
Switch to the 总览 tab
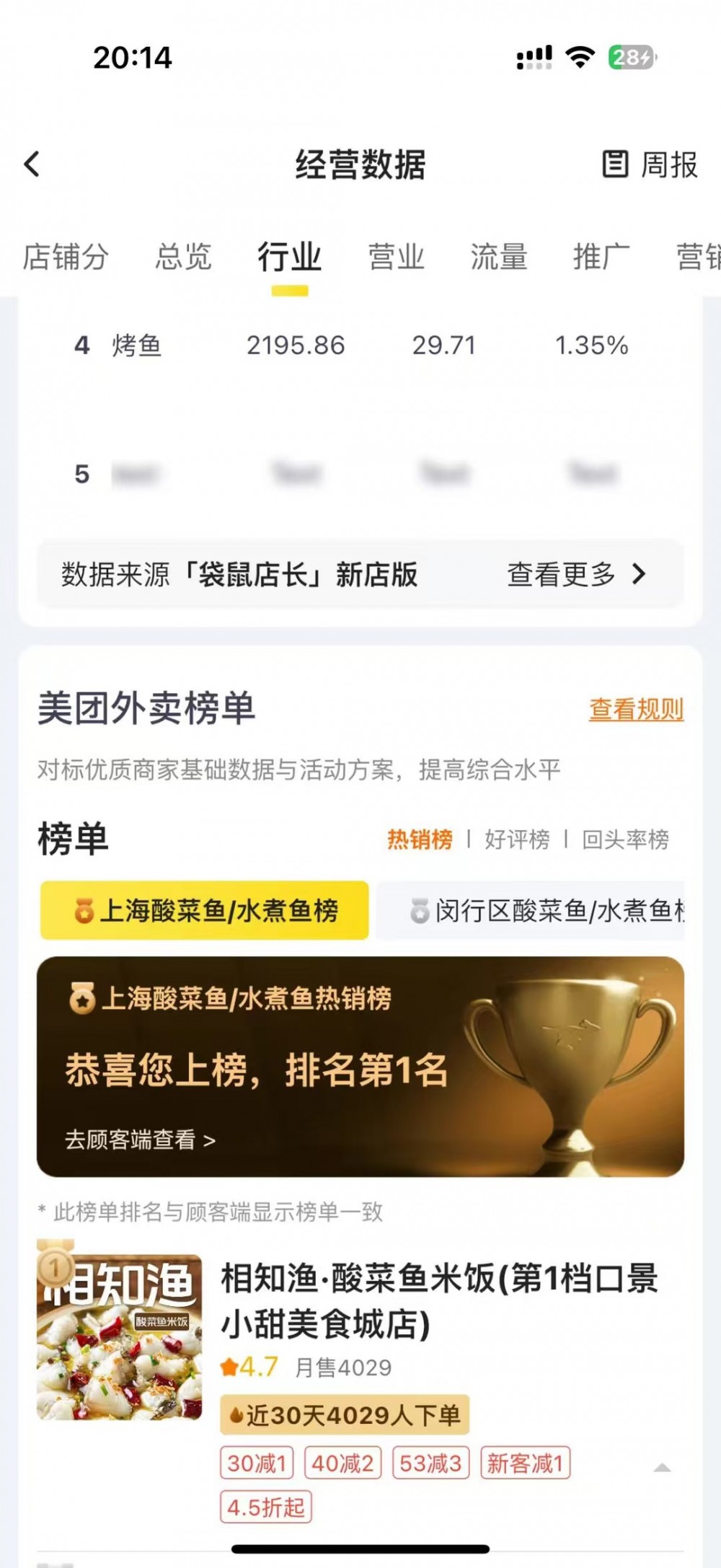pyautogui.click(x=183, y=257)
